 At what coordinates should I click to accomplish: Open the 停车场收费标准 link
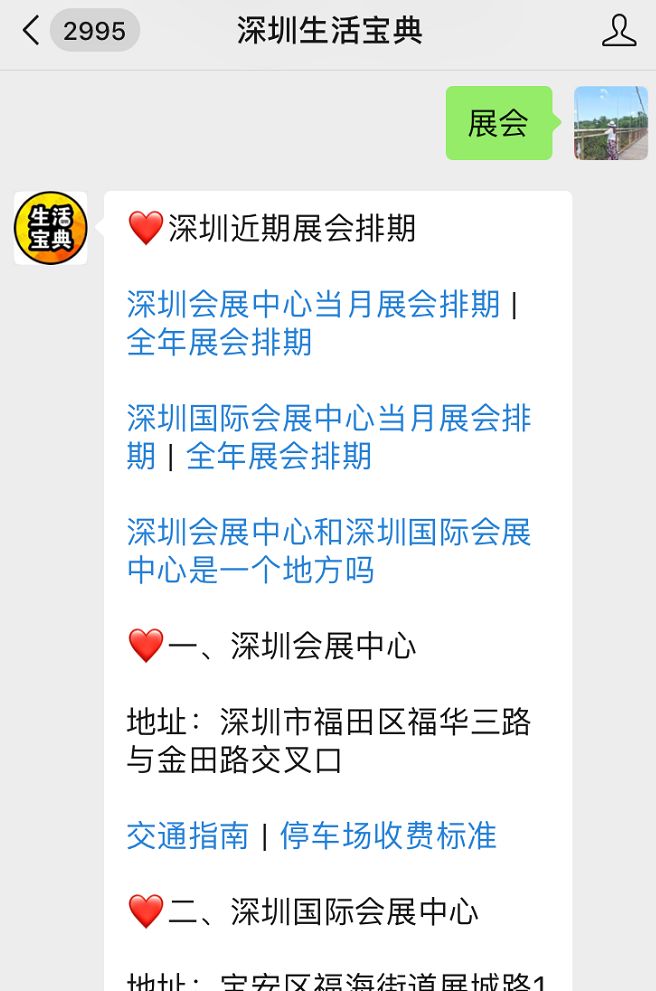pos(388,836)
